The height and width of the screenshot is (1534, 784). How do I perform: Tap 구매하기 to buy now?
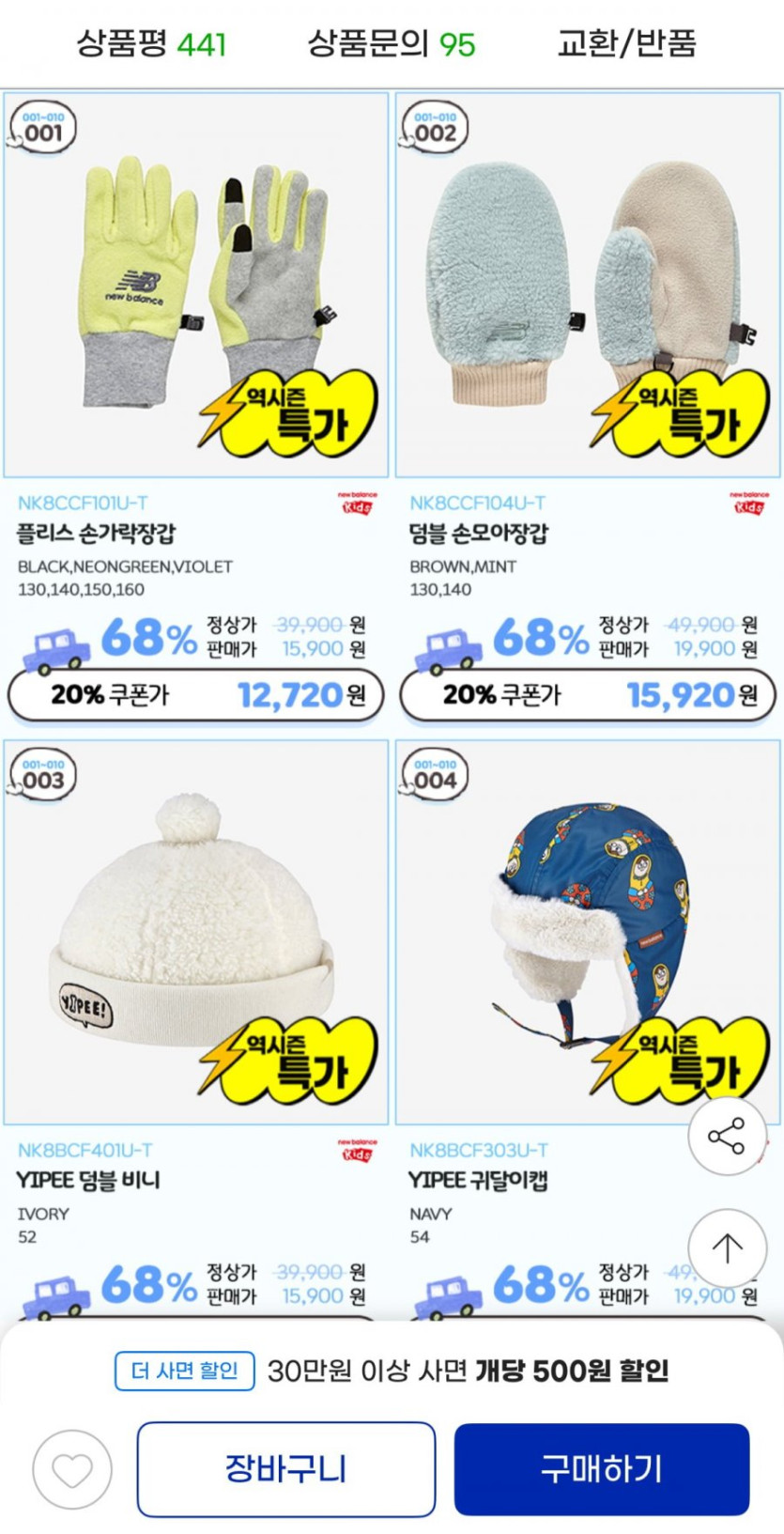point(602,1468)
